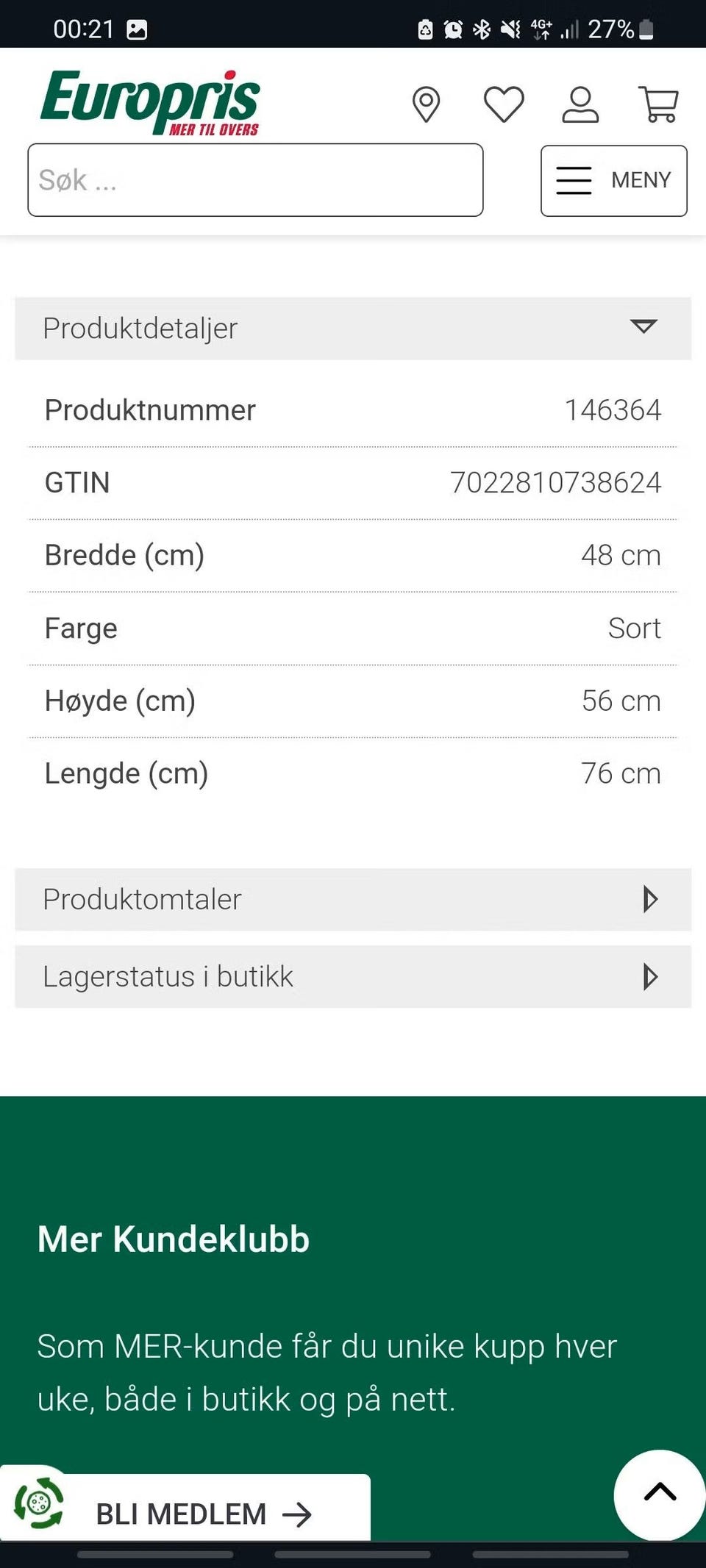This screenshot has width=706, height=1568.
Task: Open the favorites heart icon
Action: coord(504,104)
